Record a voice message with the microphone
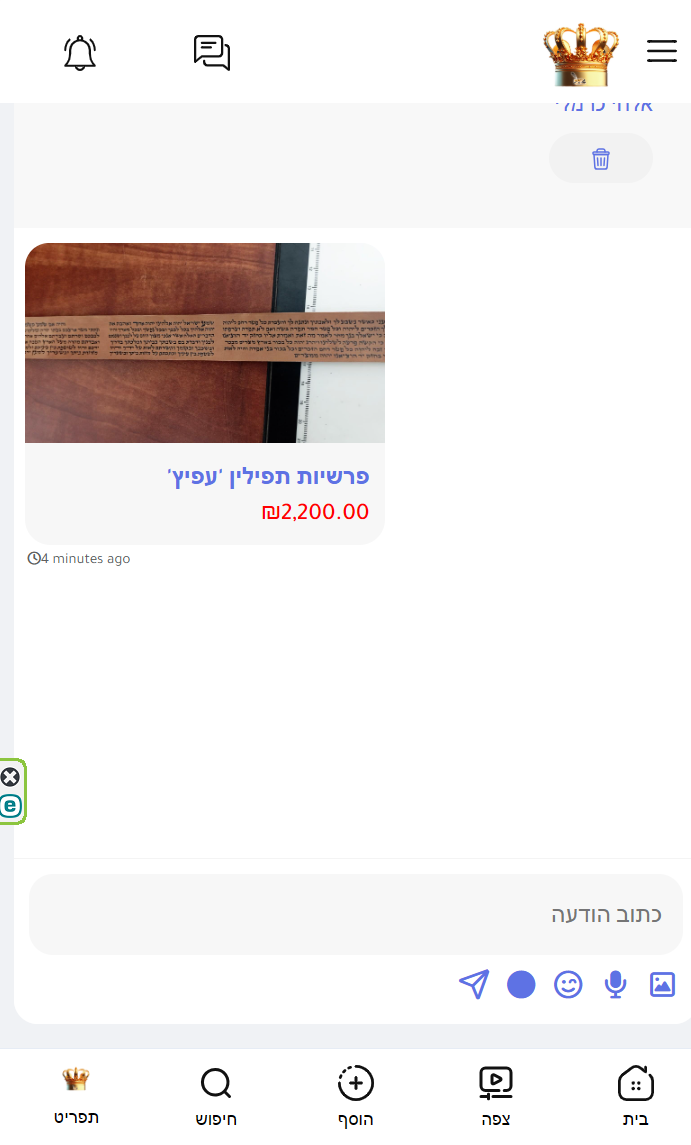 coord(615,985)
